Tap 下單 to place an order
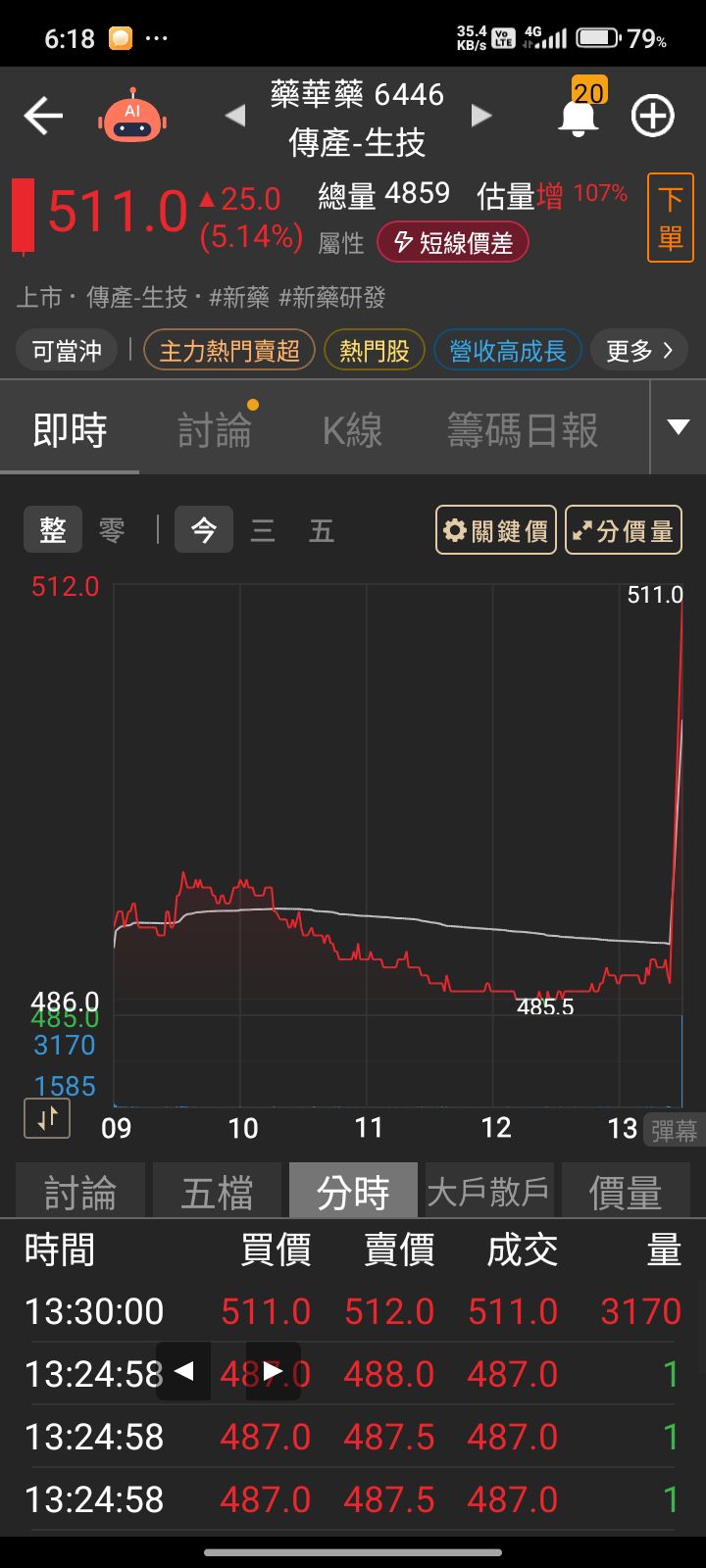The width and height of the screenshot is (706, 1568). pyautogui.click(x=670, y=218)
